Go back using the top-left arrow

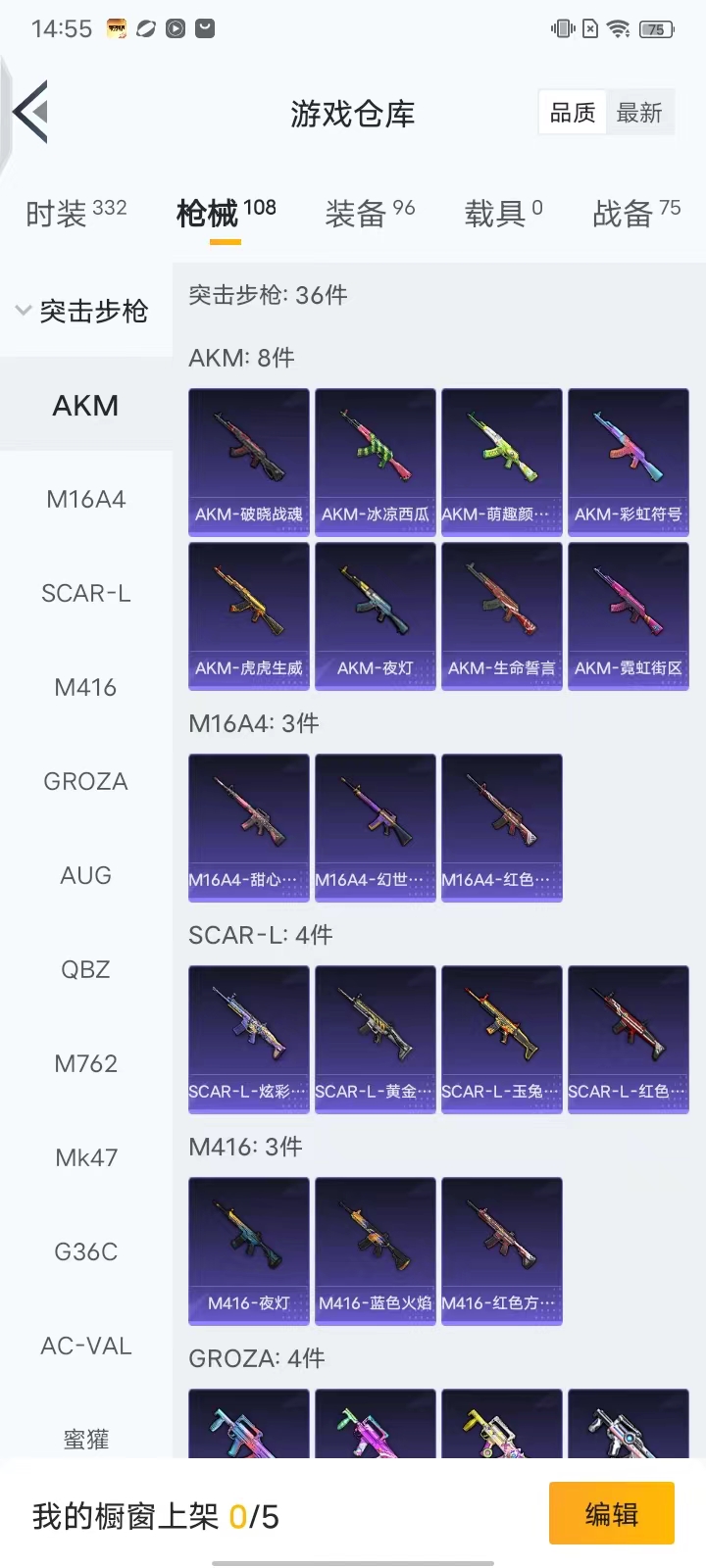click(31, 113)
